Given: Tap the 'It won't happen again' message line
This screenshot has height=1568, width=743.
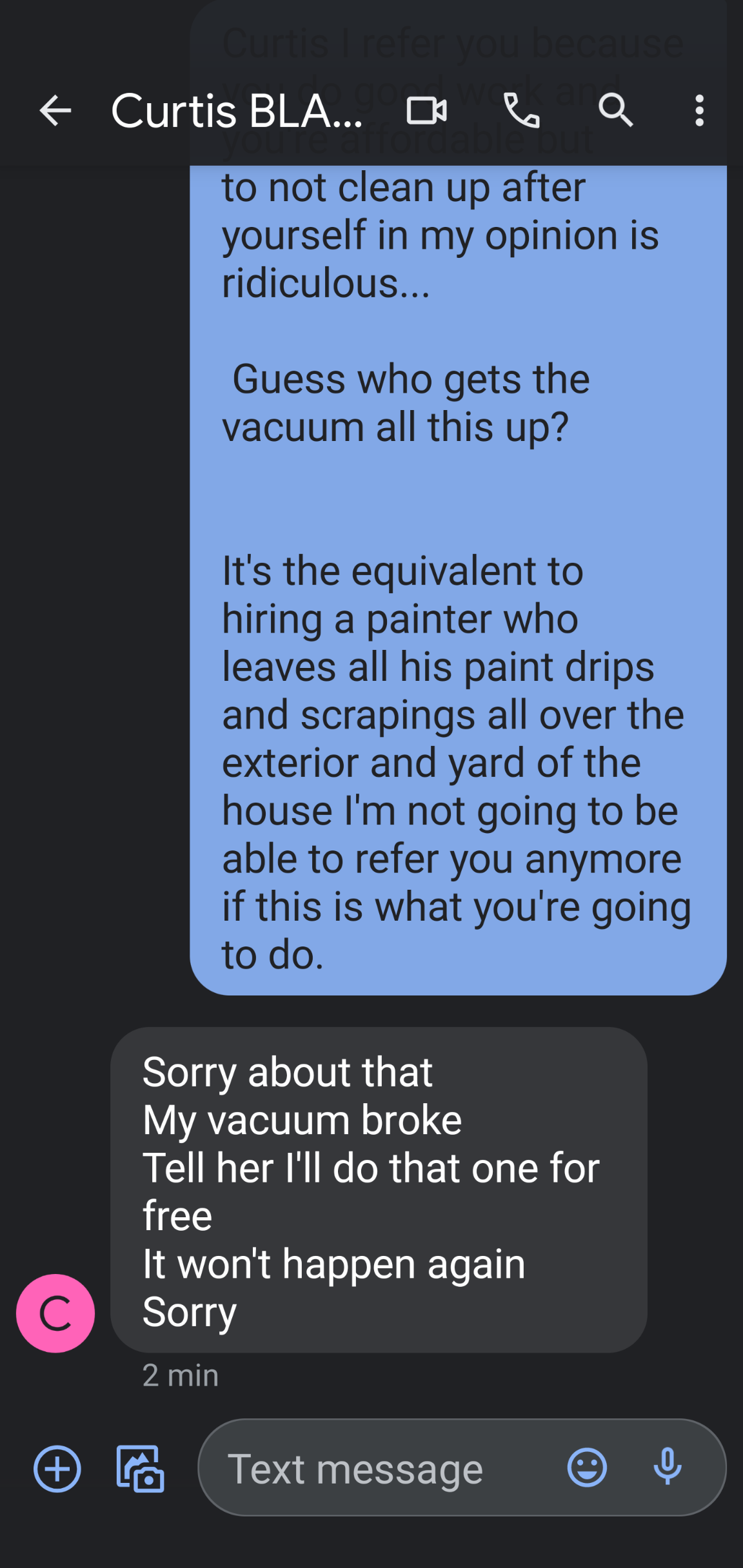Looking at the screenshot, I should [333, 1262].
